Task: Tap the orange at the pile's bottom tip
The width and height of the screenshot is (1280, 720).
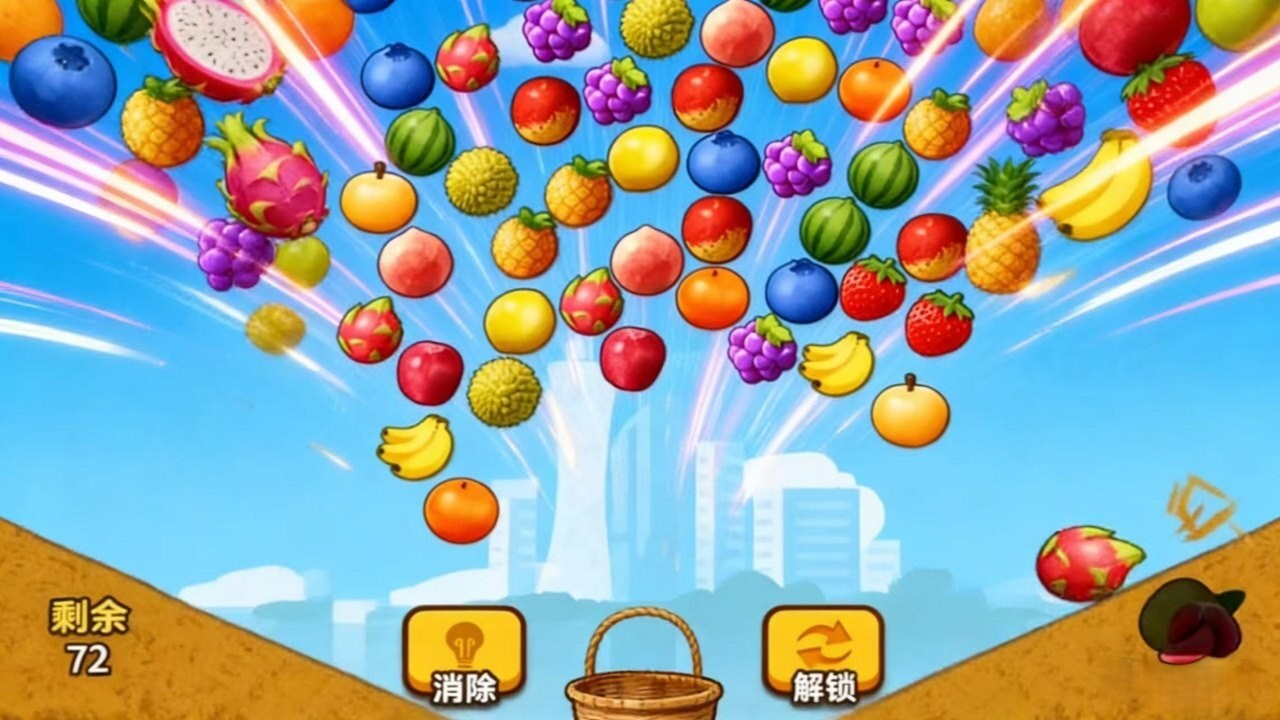Action: coord(461,510)
